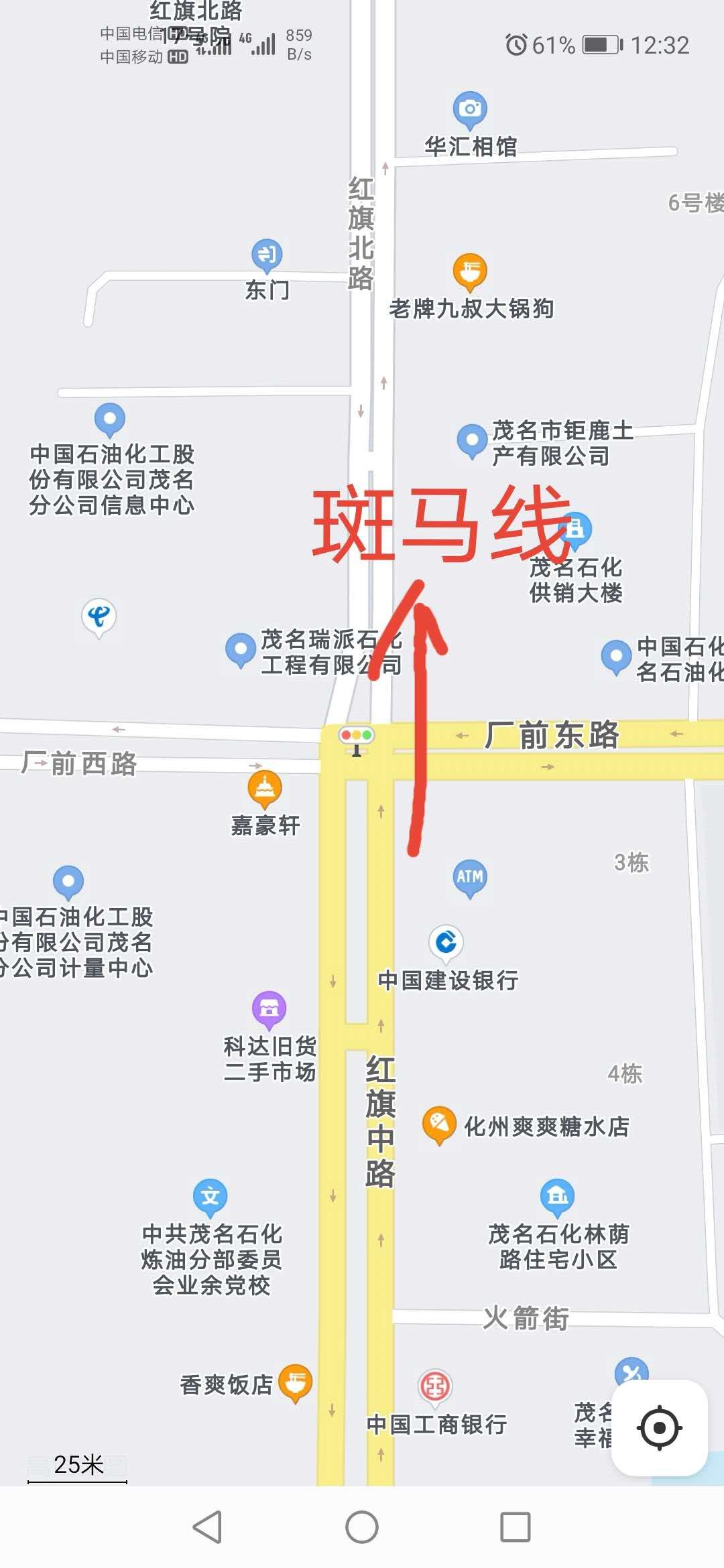Tap the China Telecom logo marker
Image resolution: width=724 pixels, height=1568 pixels.
click(99, 616)
